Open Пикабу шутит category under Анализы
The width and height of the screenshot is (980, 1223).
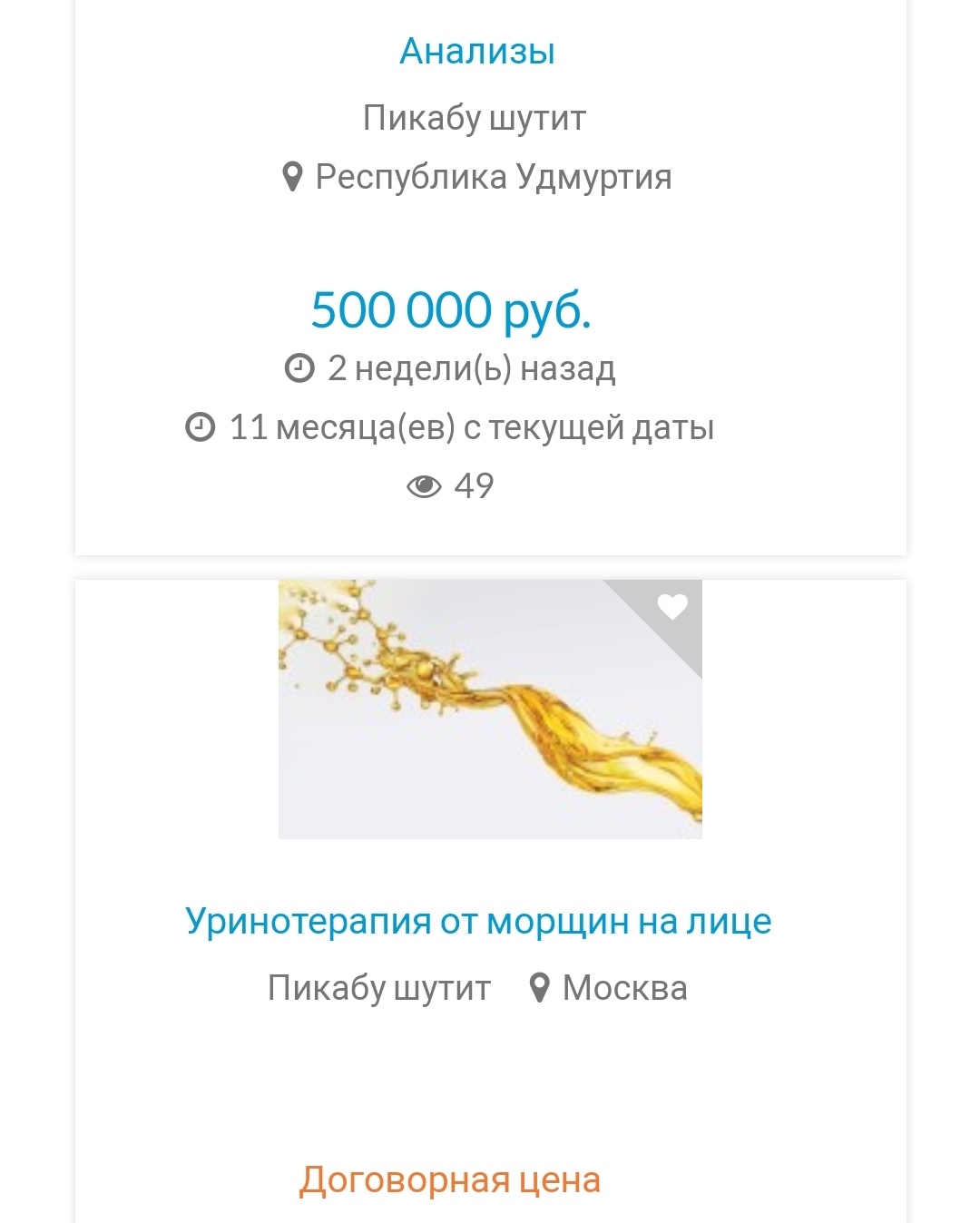tap(474, 118)
